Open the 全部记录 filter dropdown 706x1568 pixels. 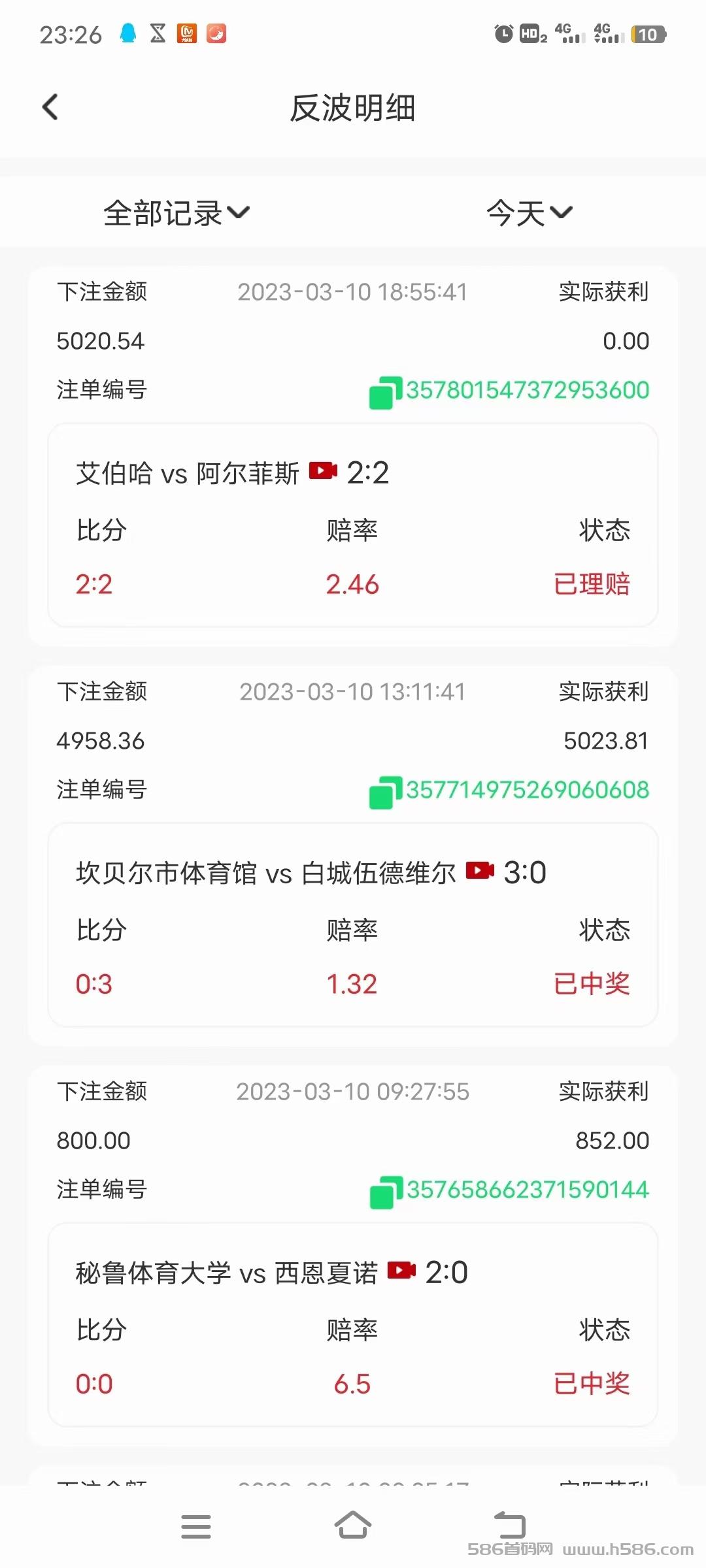176,213
